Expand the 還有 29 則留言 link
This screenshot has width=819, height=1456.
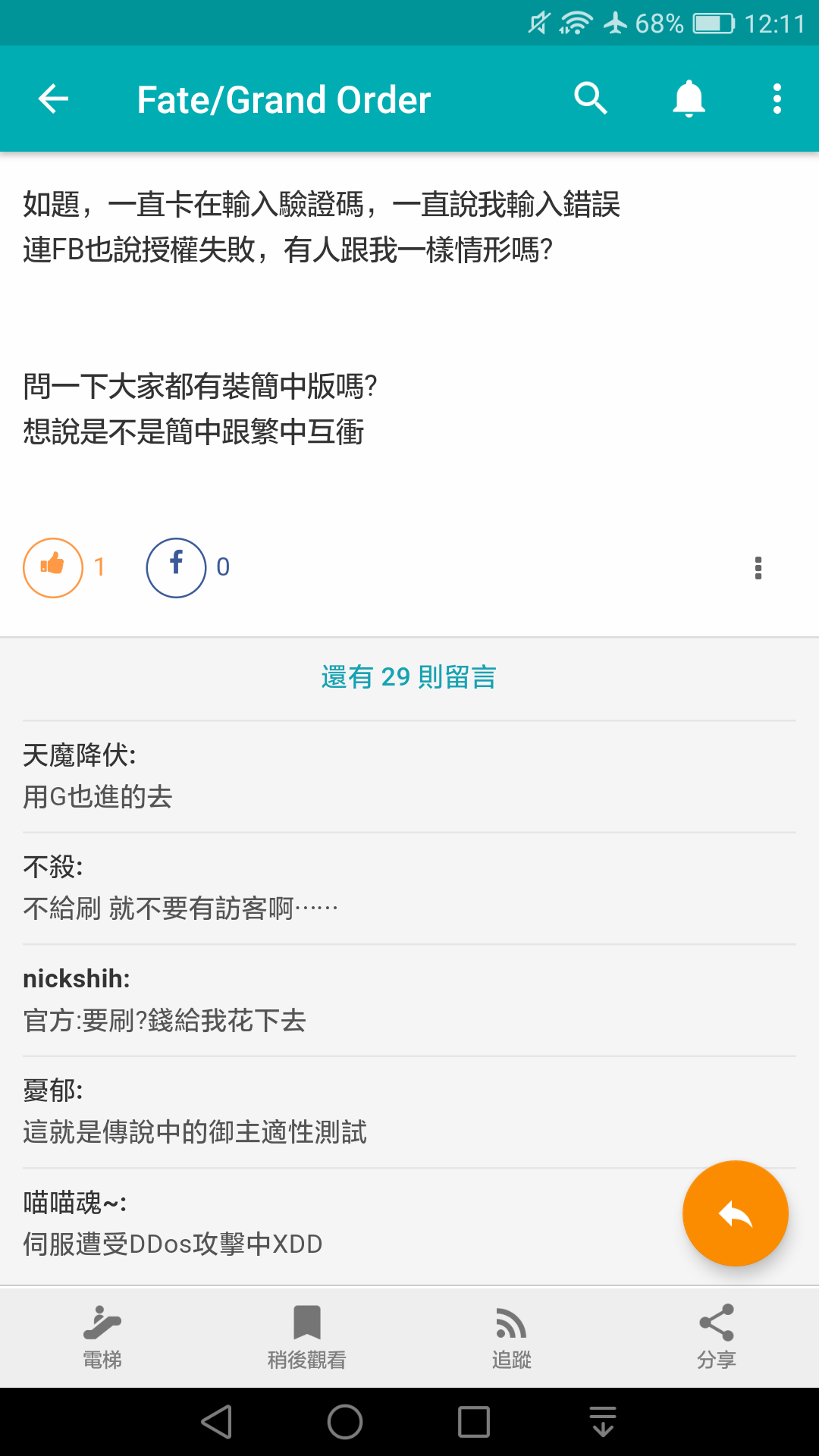coord(409,676)
